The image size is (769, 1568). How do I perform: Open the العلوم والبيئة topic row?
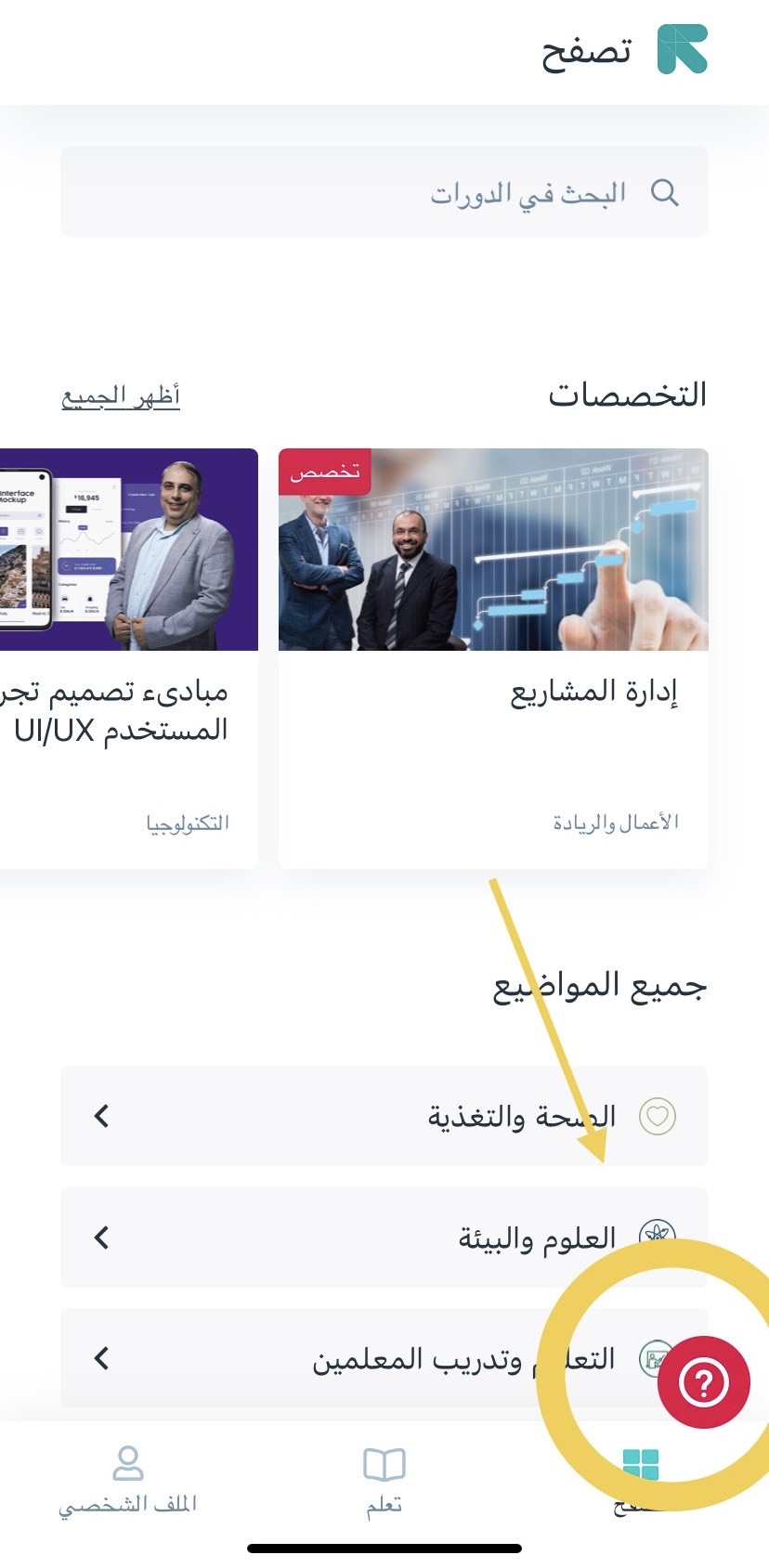click(384, 1238)
